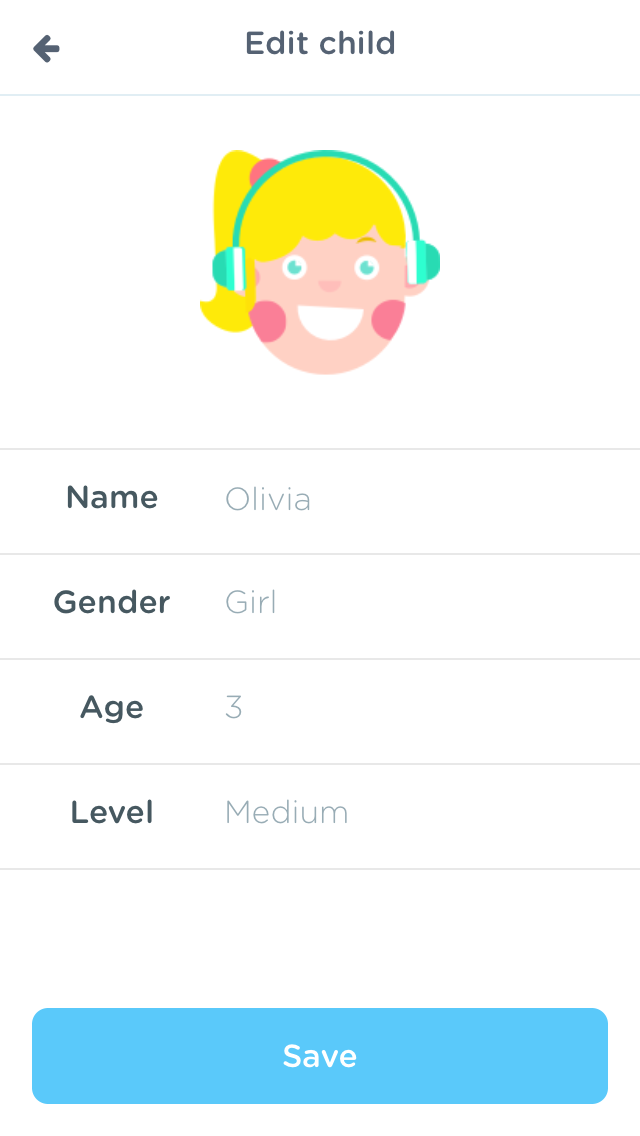Go back using the arrow icon

coord(46,49)
